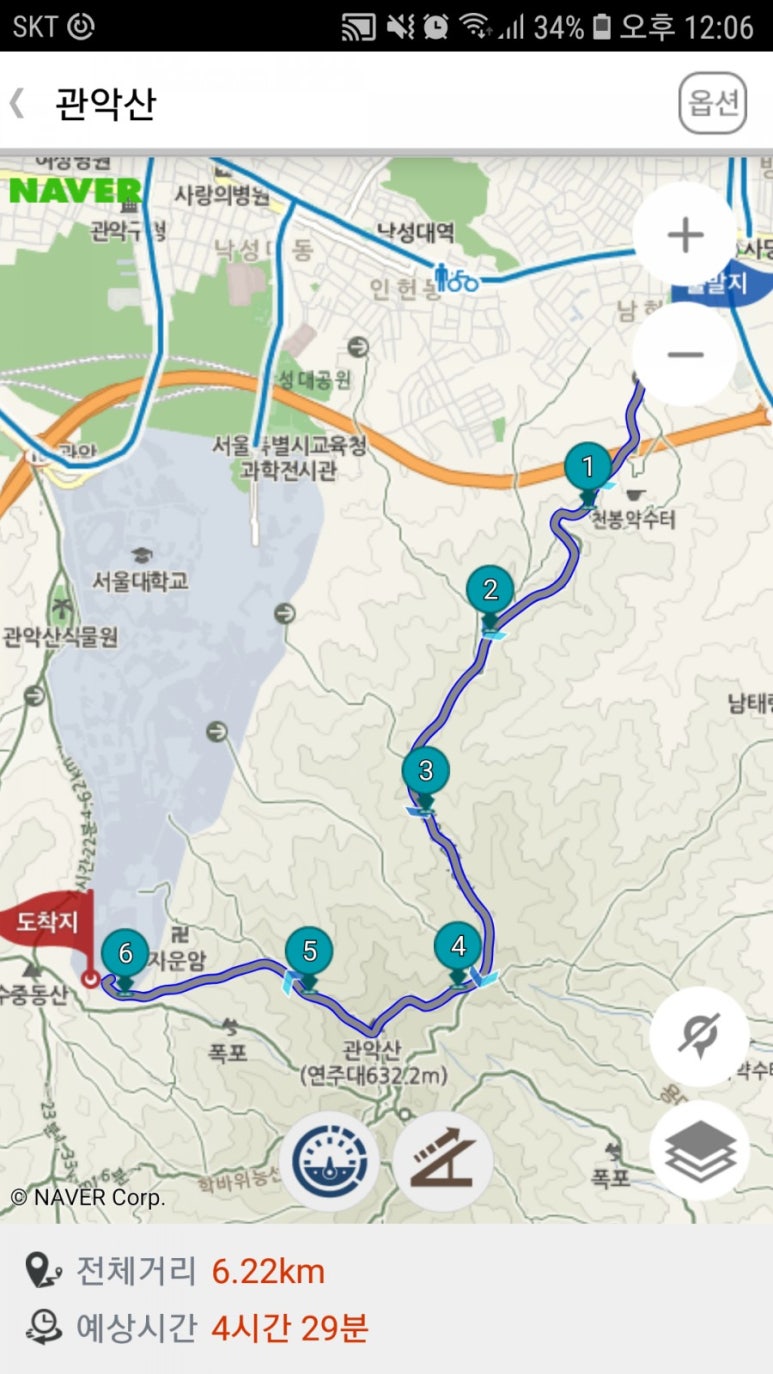The width and height of the screenshot is (773, 1374).
Task: Select waypoint marker 2 on the route
Action: click(x=490, y=590)
